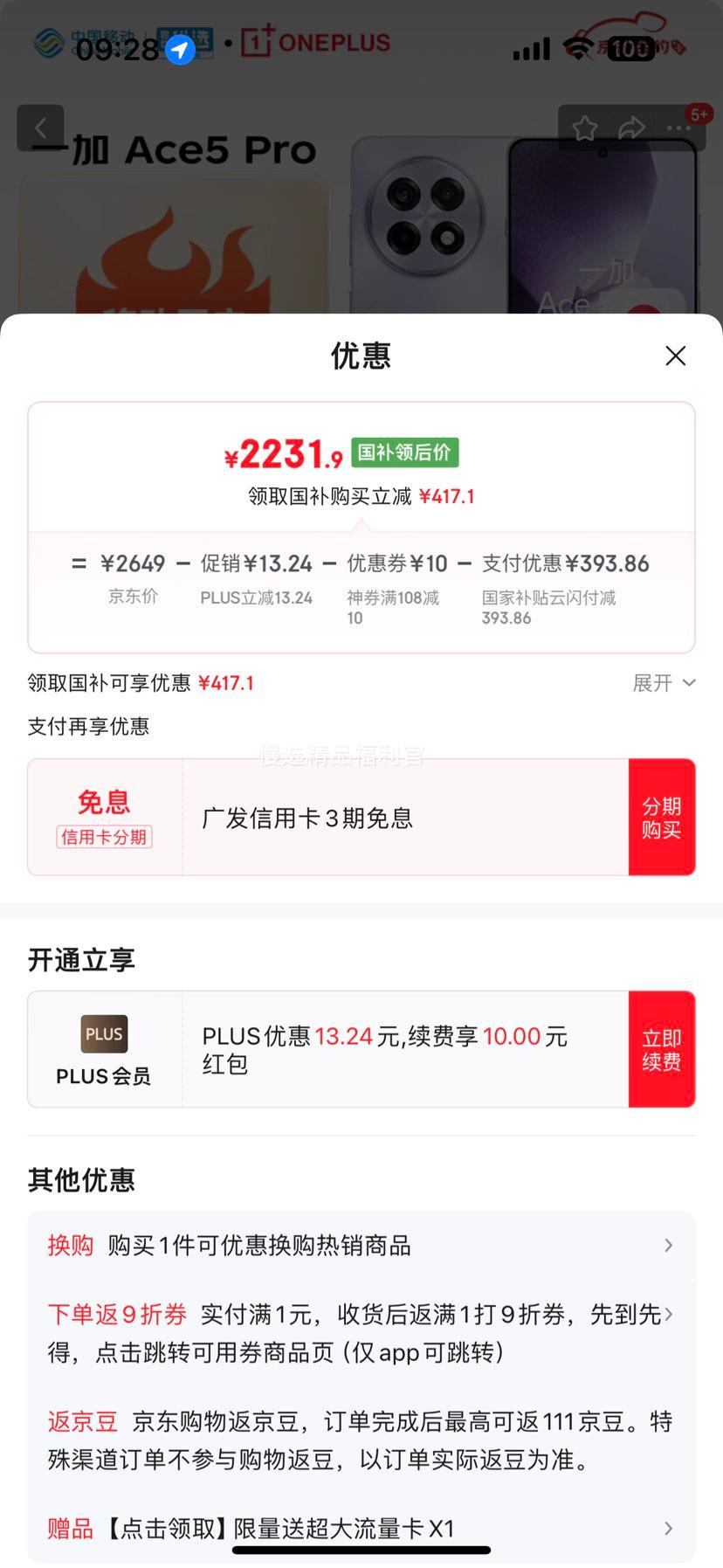Tap 立即续费 to renew PLUS membership

pos(662,1049)
